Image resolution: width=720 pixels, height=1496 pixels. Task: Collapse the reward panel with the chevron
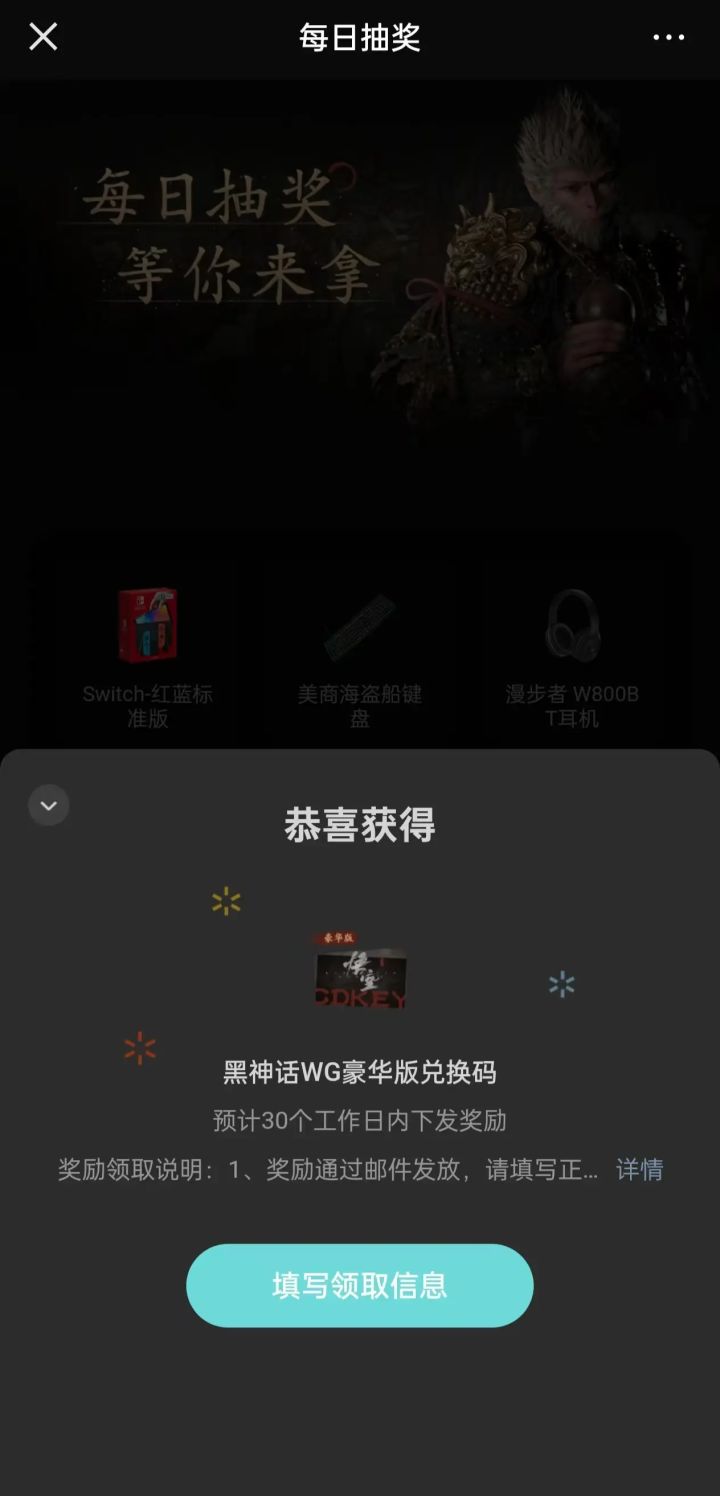(47, 805)
